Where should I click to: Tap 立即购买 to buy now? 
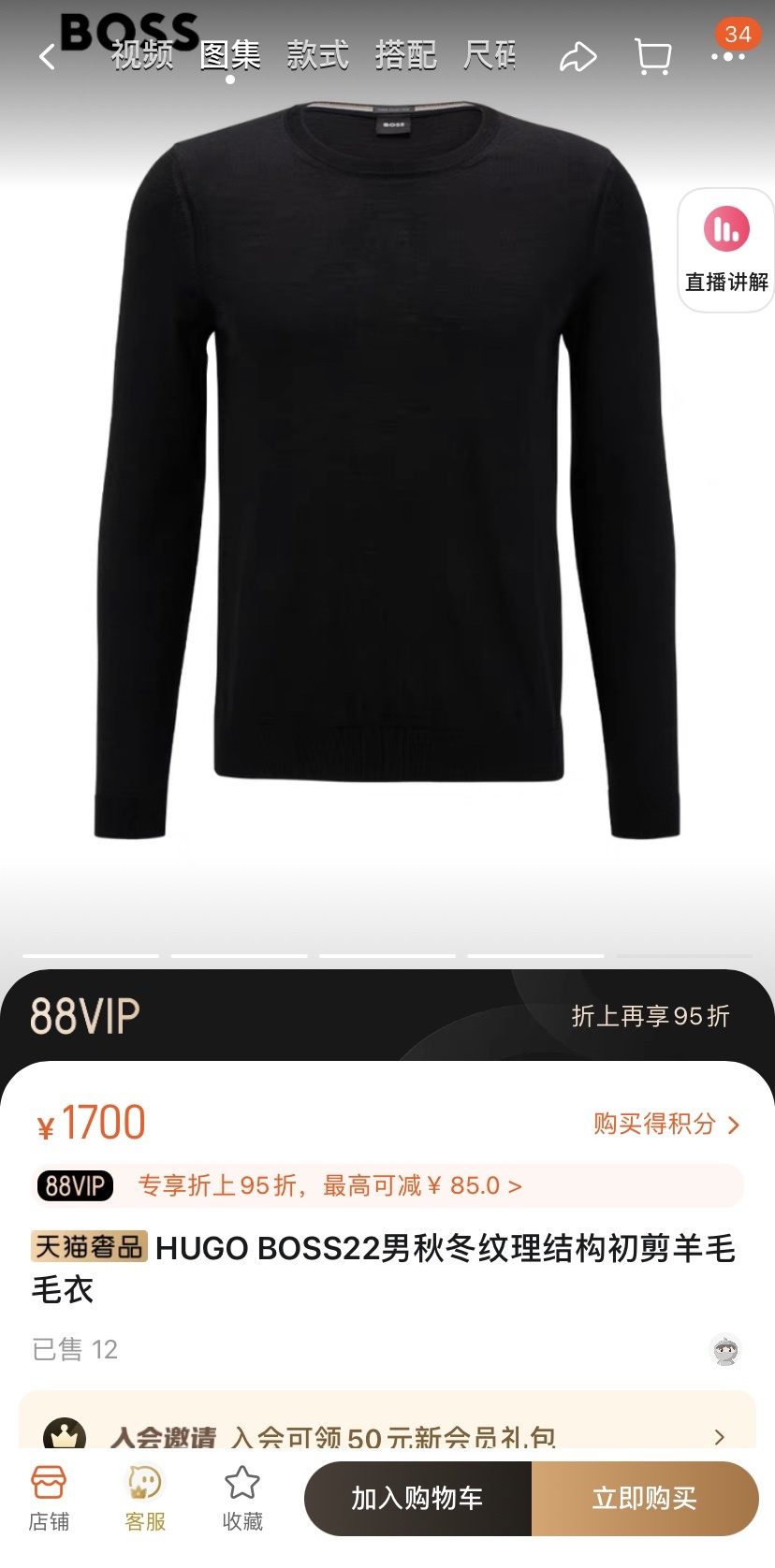click(645, 1499)
